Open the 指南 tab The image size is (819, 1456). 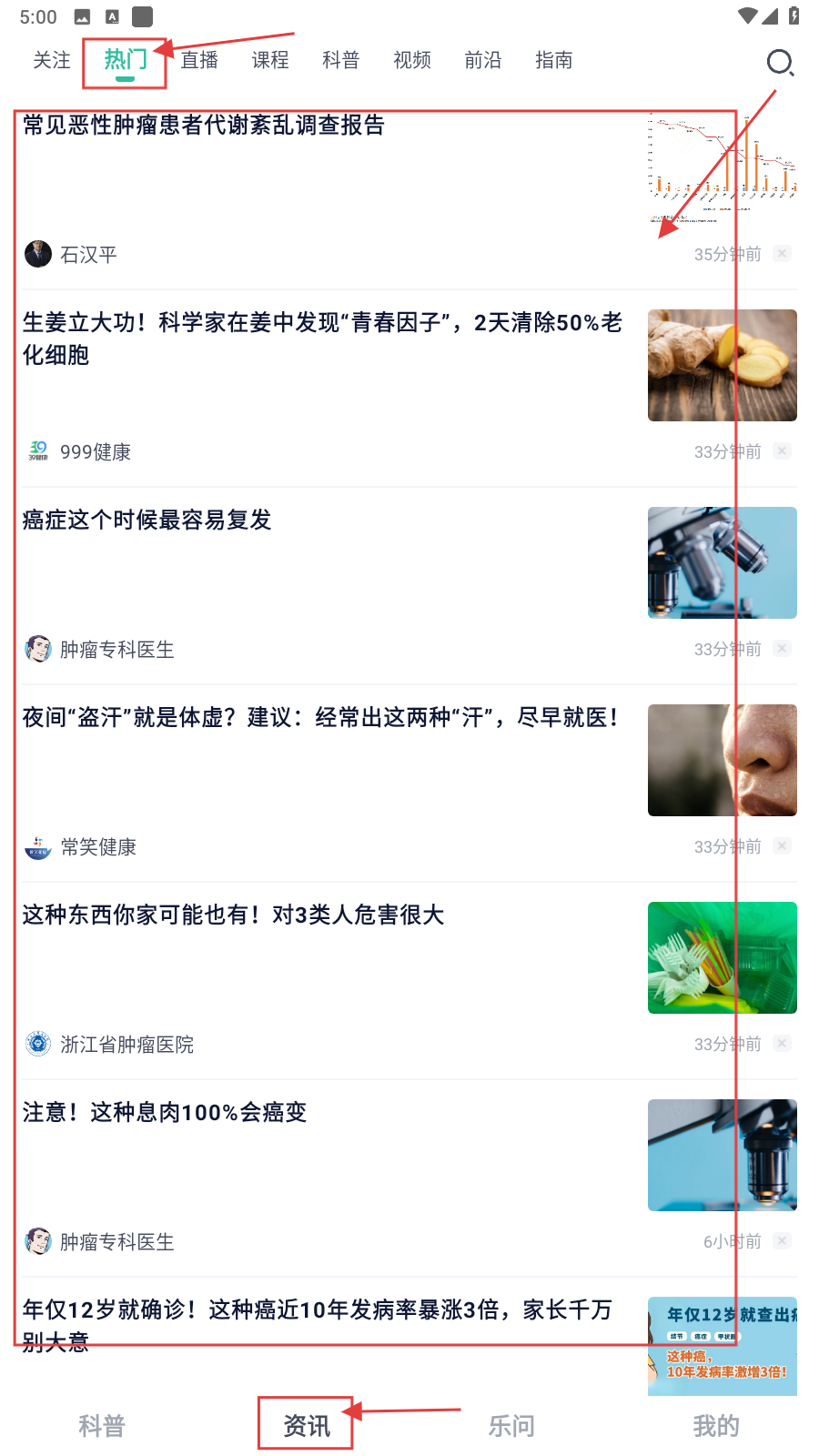pyautogui.click(x=554, y=61)
